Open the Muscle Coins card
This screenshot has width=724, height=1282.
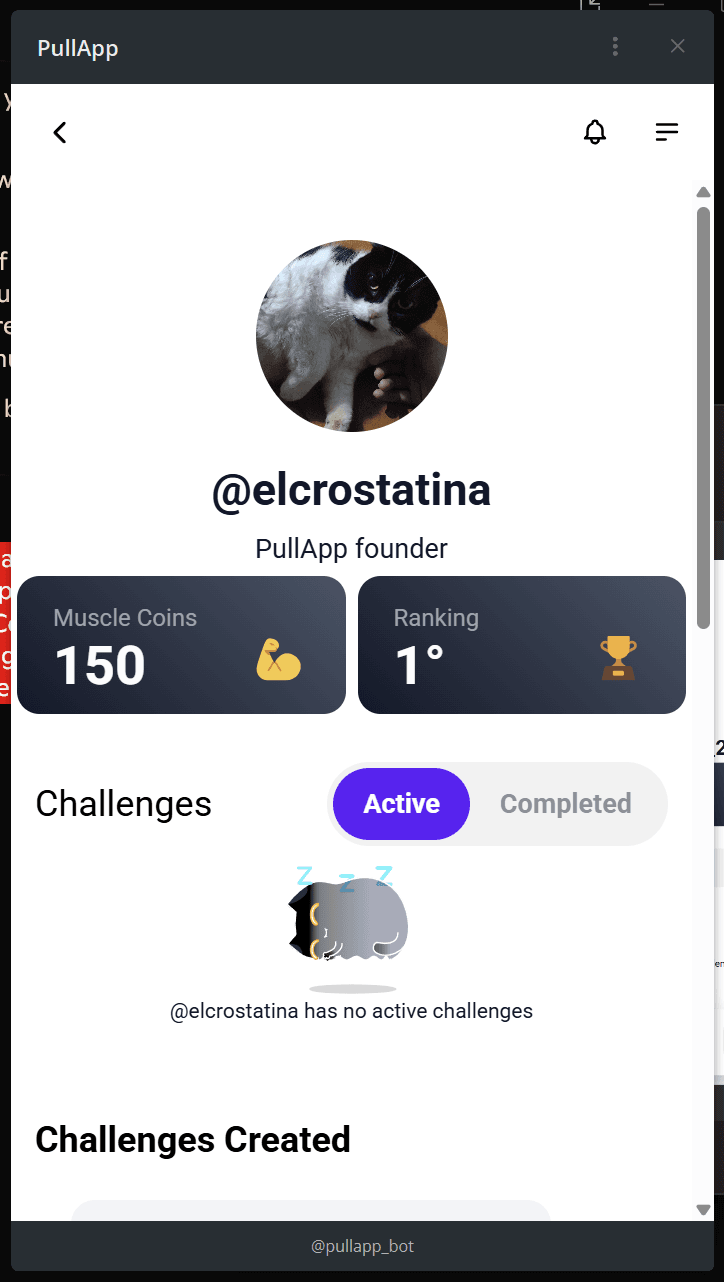181,645
